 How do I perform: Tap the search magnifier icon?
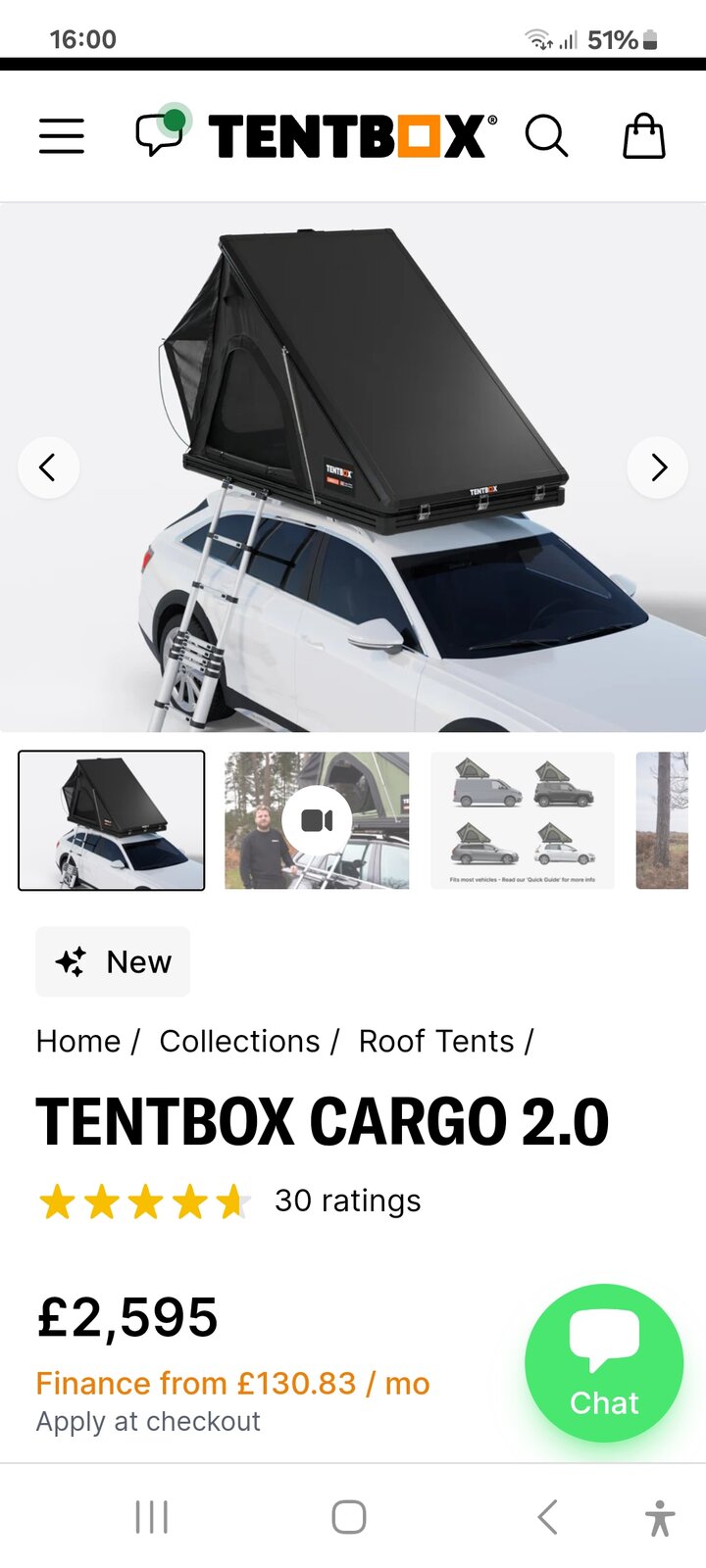tap(546, 135)
